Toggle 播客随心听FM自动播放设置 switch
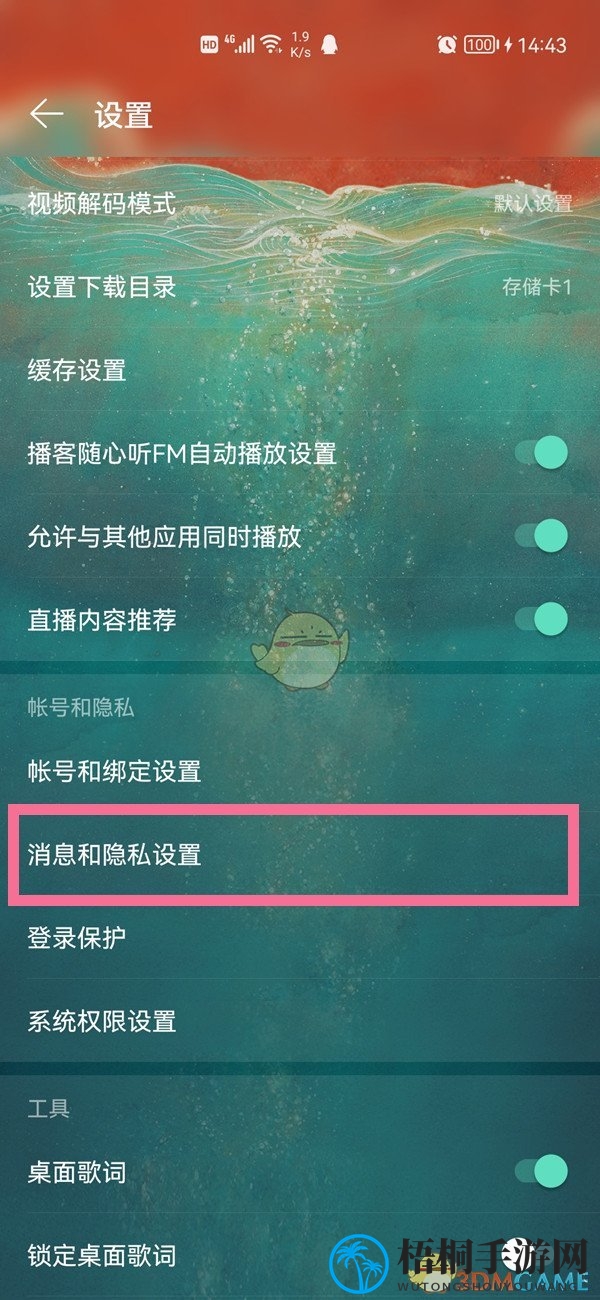Screen dimensions: 600x1300 tap(542, 453)
